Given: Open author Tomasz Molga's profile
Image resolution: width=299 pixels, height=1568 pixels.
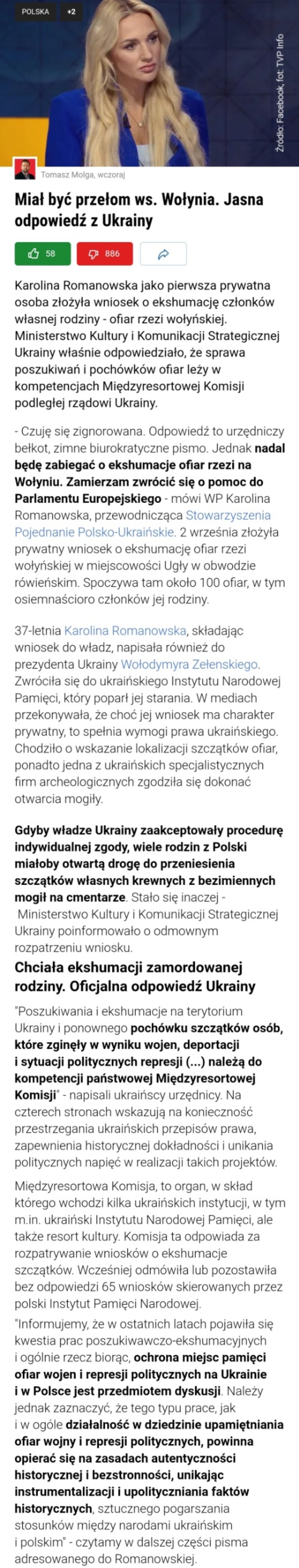Looking at the screenshot, I should pos(67,175).
